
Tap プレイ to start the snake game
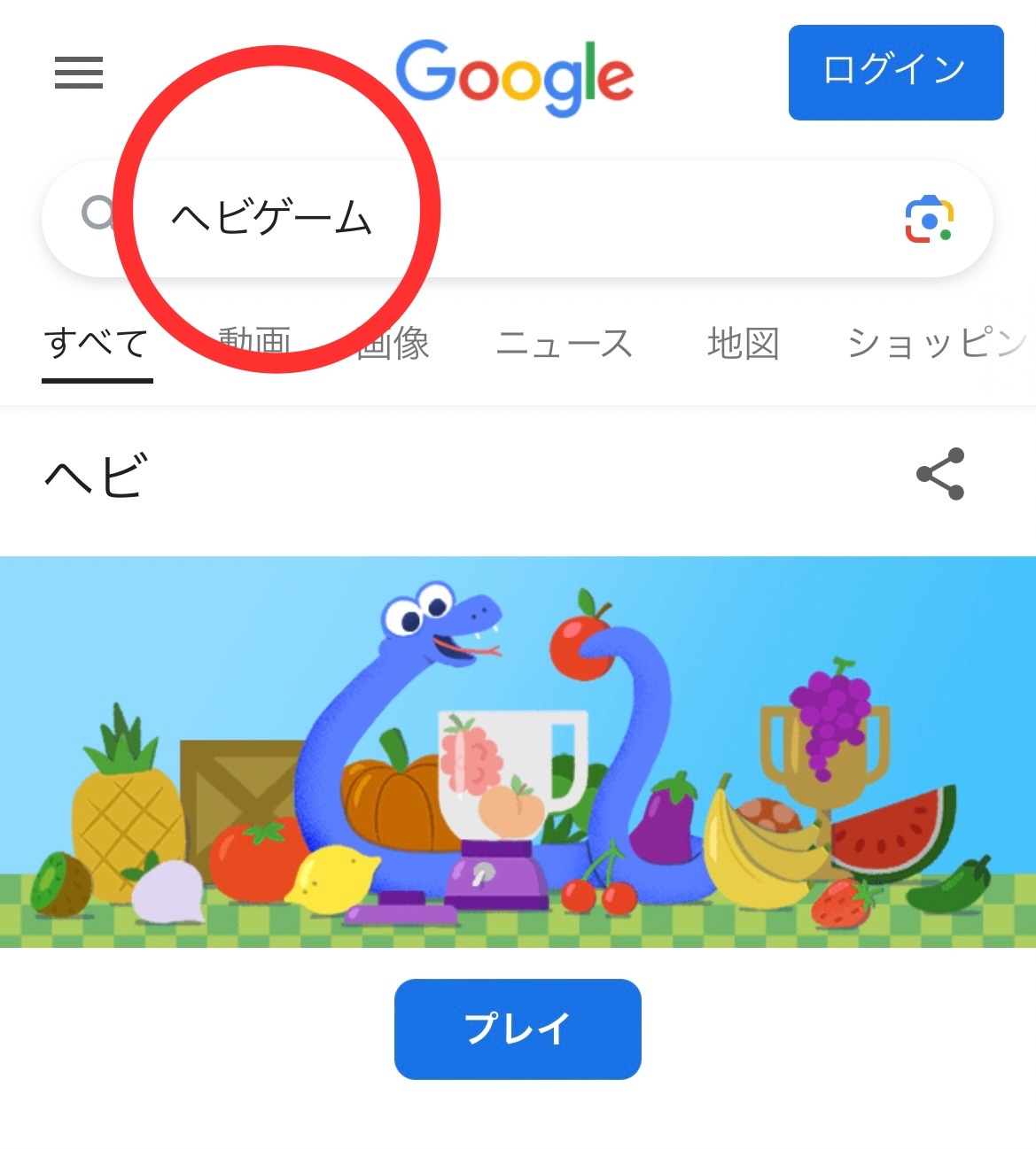pos(517,1029)
